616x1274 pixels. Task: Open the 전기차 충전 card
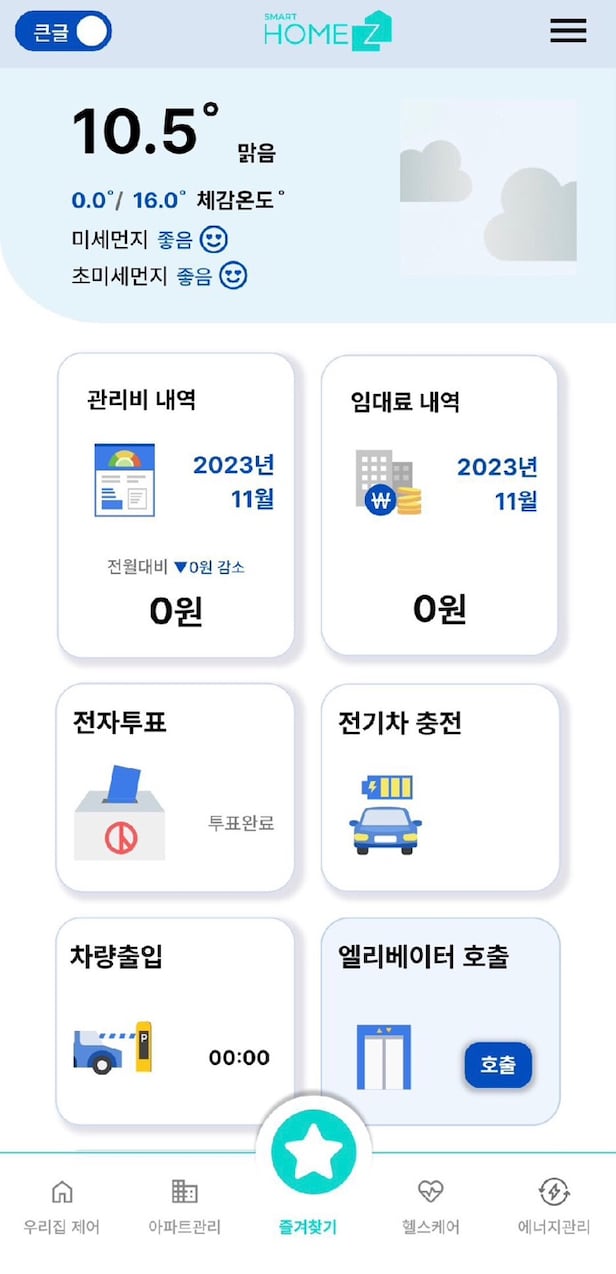(439, 787)
